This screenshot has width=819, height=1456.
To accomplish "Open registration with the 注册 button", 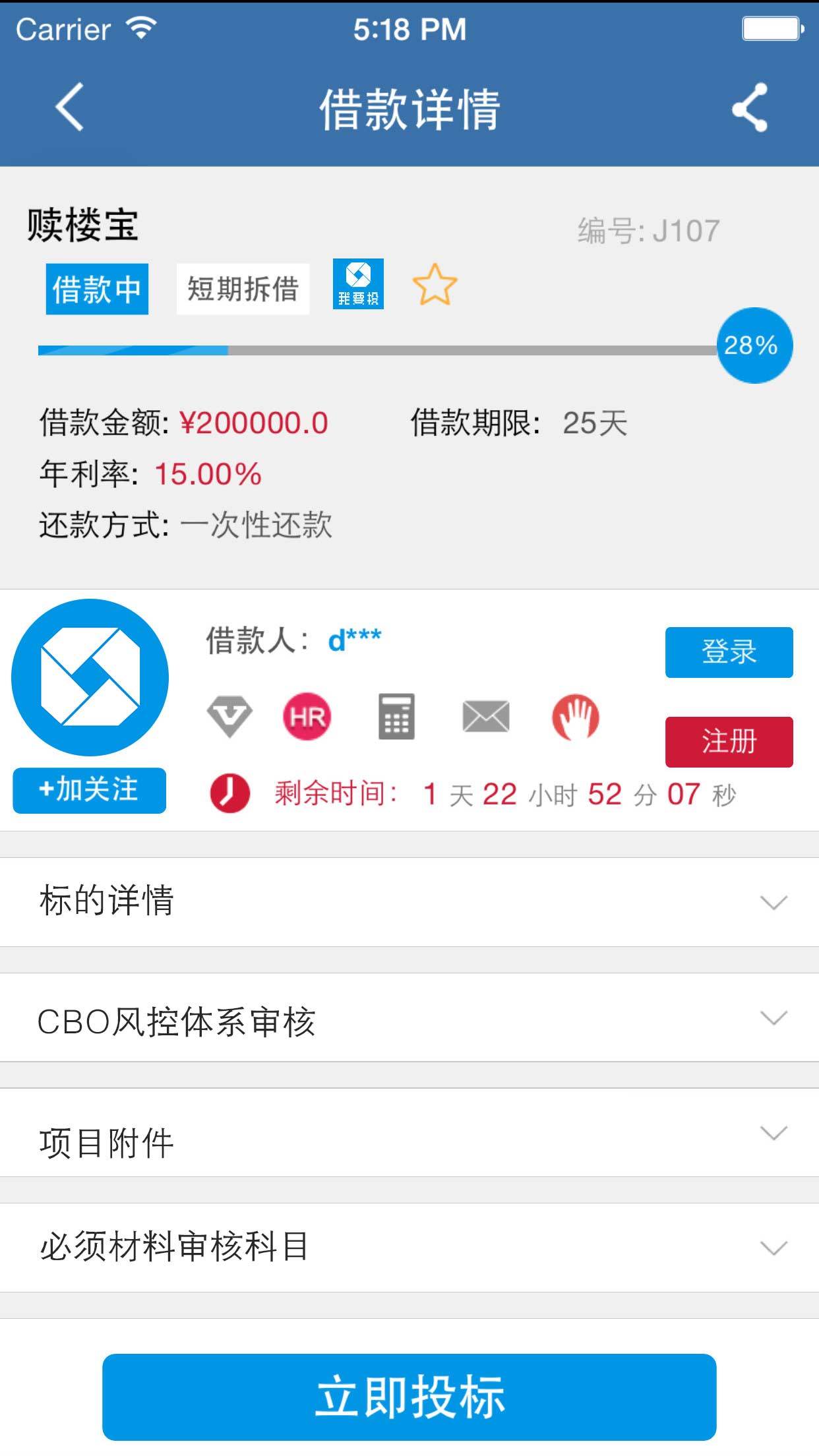I will click(729, 742).
